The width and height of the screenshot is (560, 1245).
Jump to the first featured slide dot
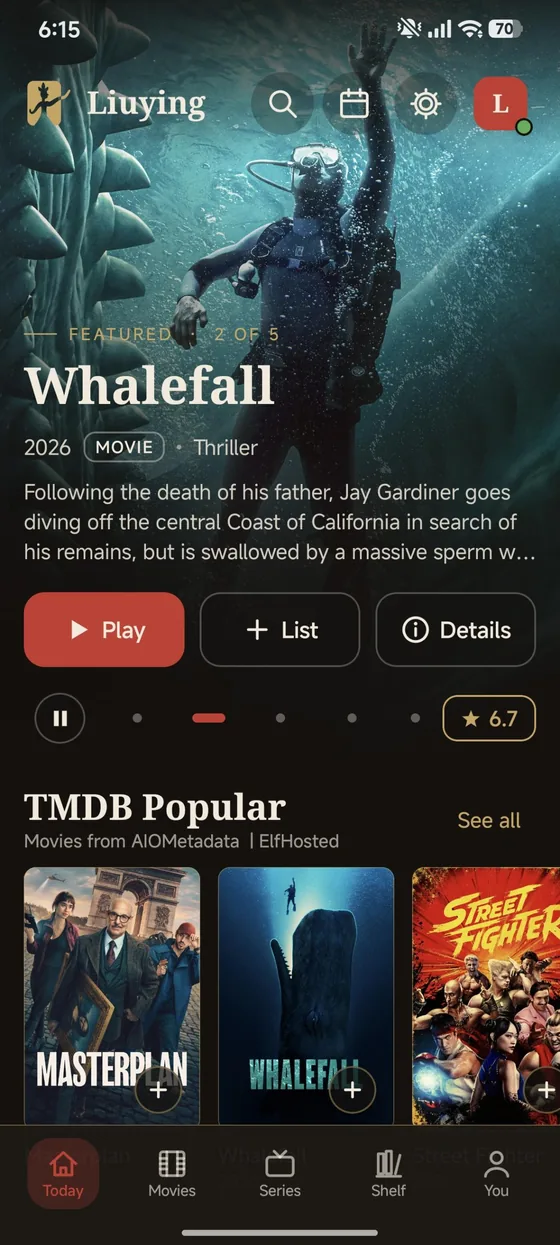[x=137, y=718]
